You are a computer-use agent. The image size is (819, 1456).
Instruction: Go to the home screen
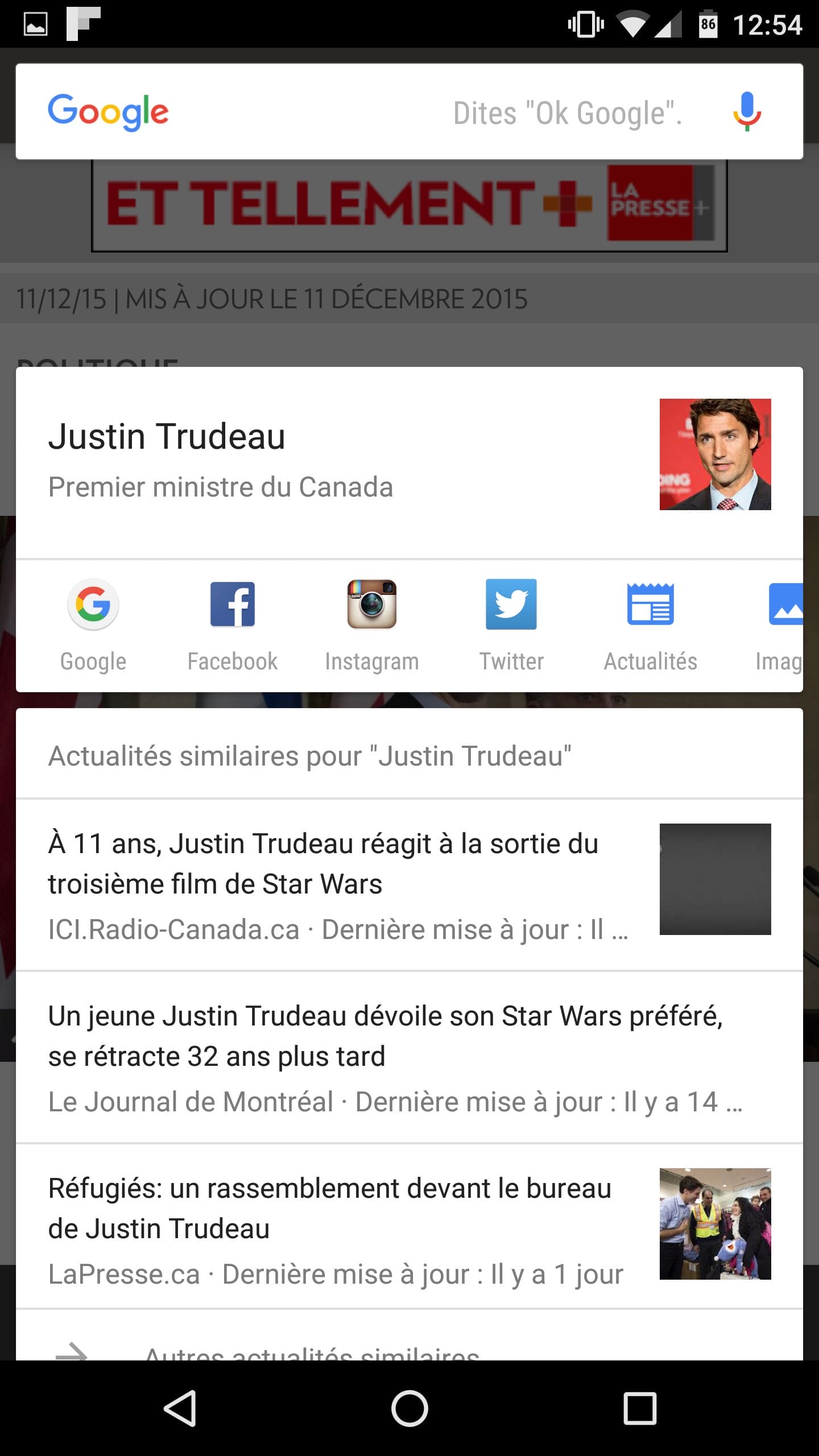(409, 1408)
